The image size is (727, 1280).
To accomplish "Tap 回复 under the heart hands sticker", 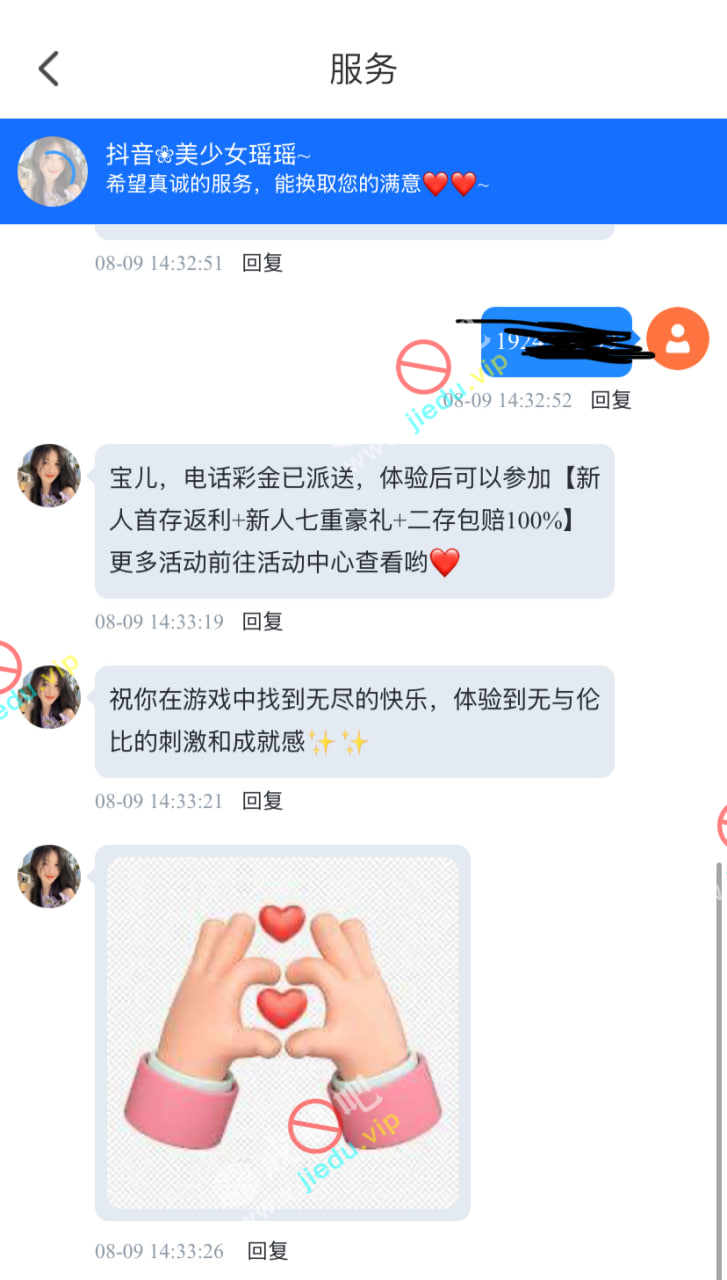I will (268, 1250).
